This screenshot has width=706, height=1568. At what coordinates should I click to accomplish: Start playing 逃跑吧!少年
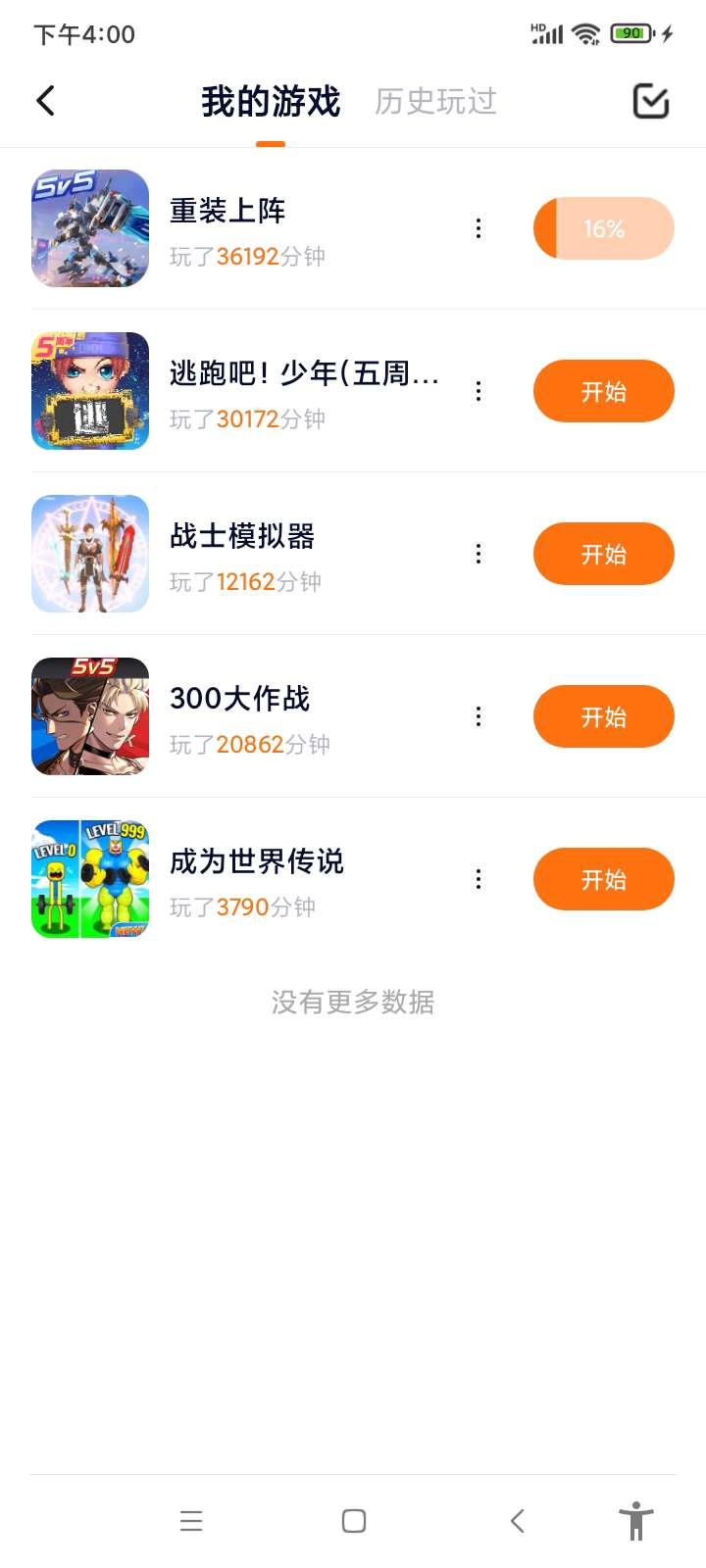pos(604,391)
